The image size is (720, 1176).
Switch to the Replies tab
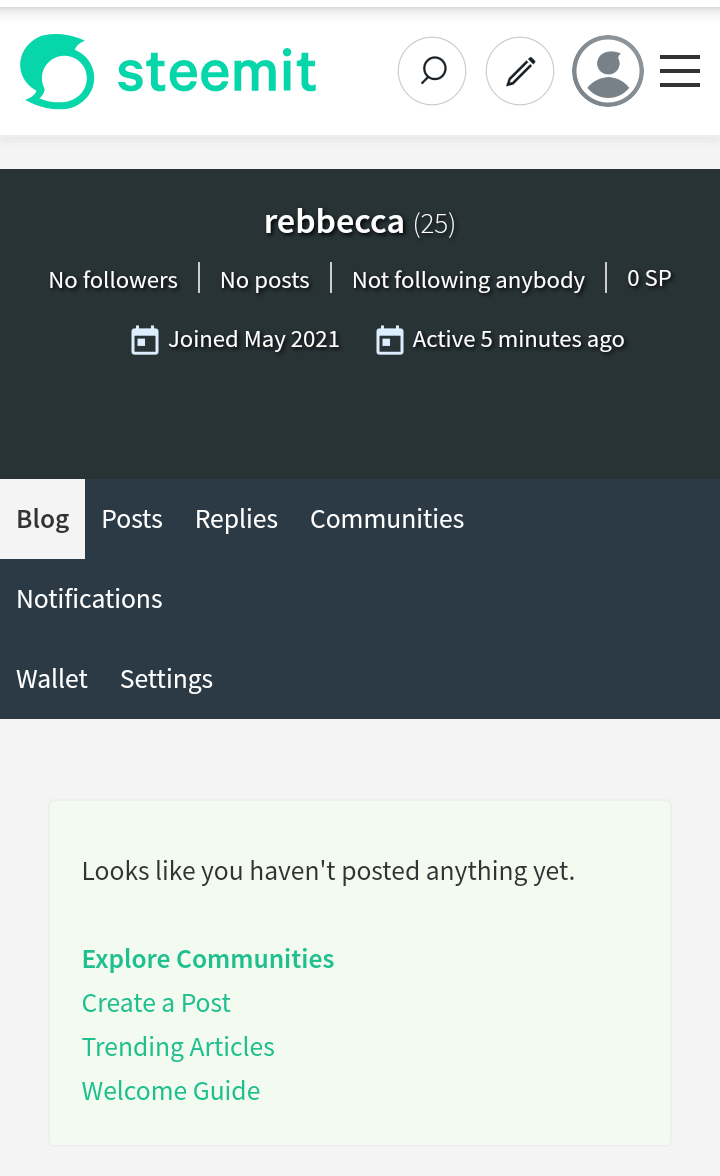point(236,519)
